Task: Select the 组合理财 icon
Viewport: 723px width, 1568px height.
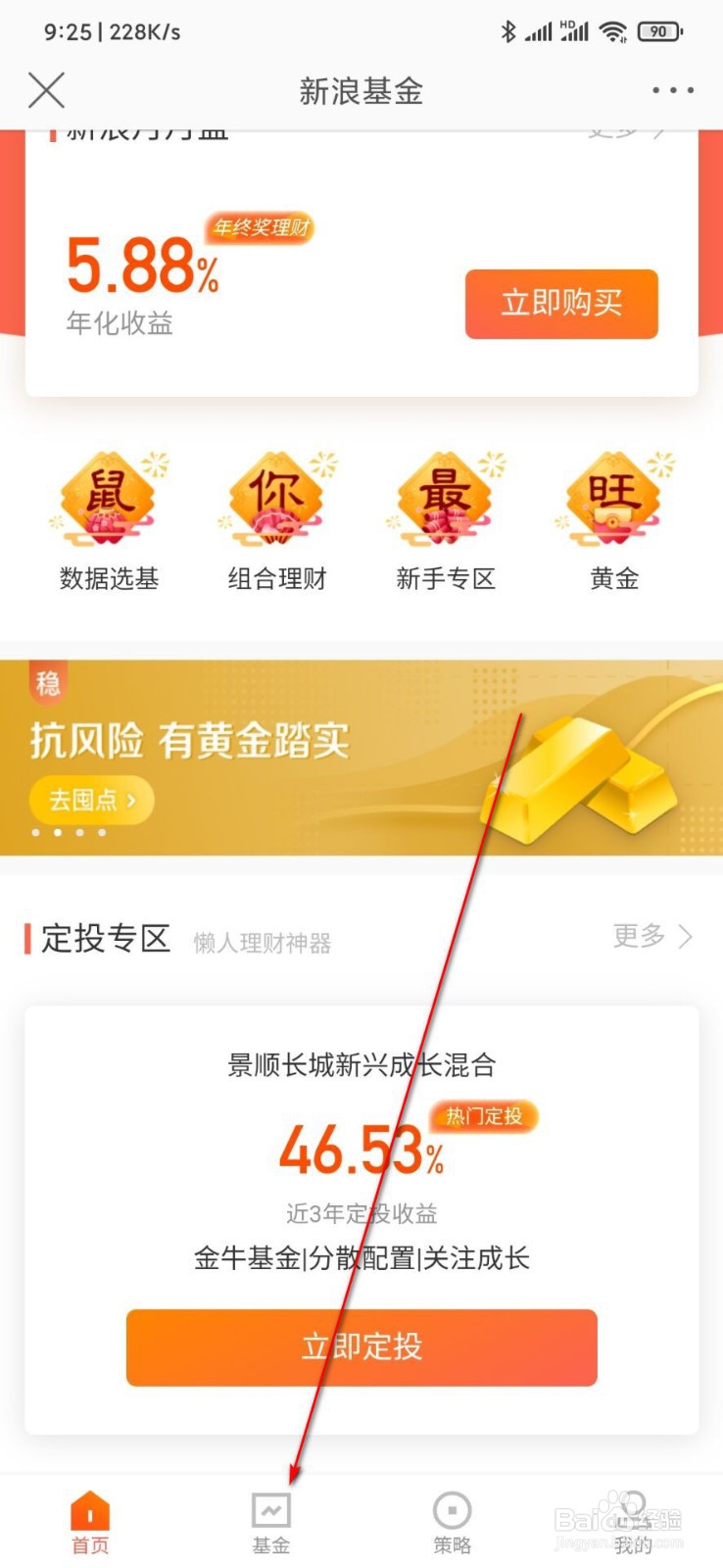Action: click(277, 500)
